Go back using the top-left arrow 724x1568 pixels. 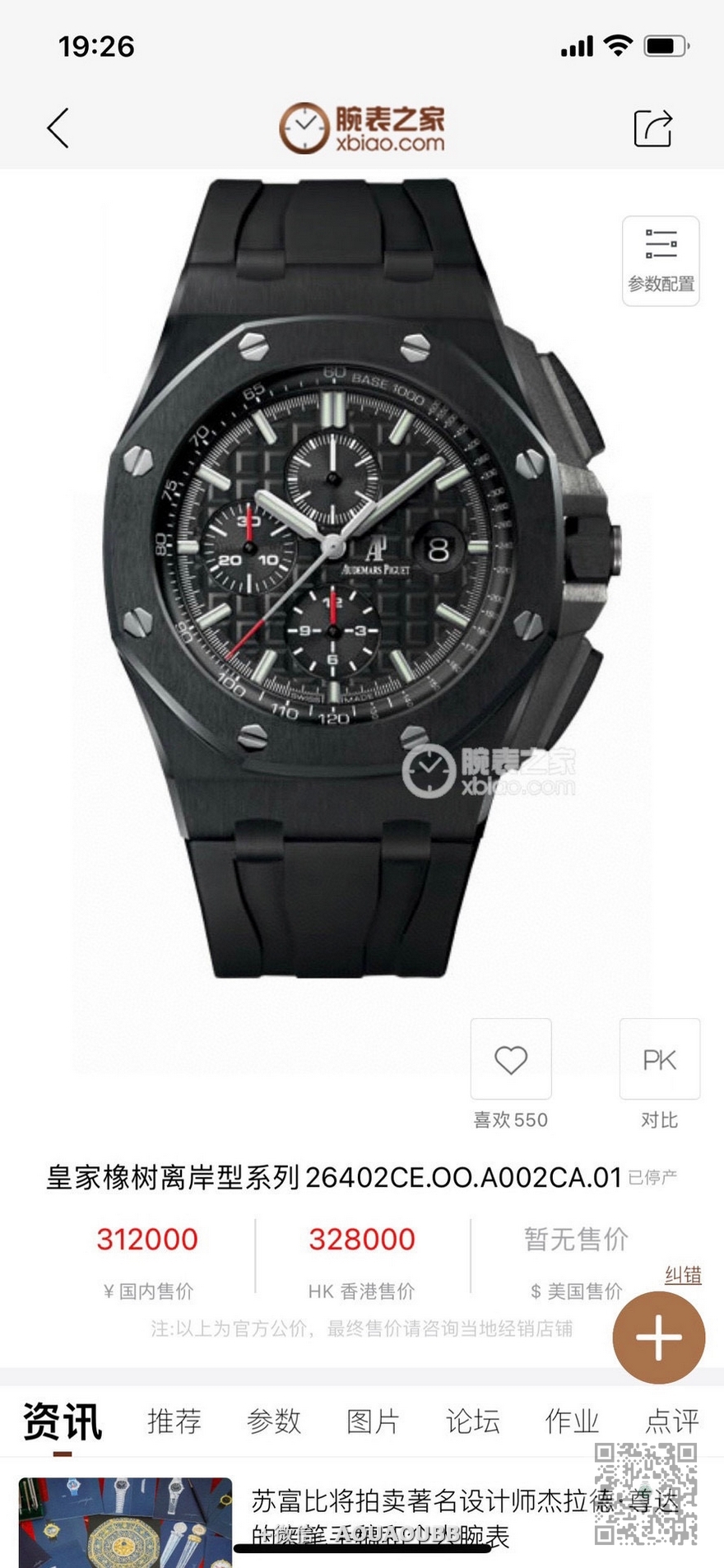58,128
